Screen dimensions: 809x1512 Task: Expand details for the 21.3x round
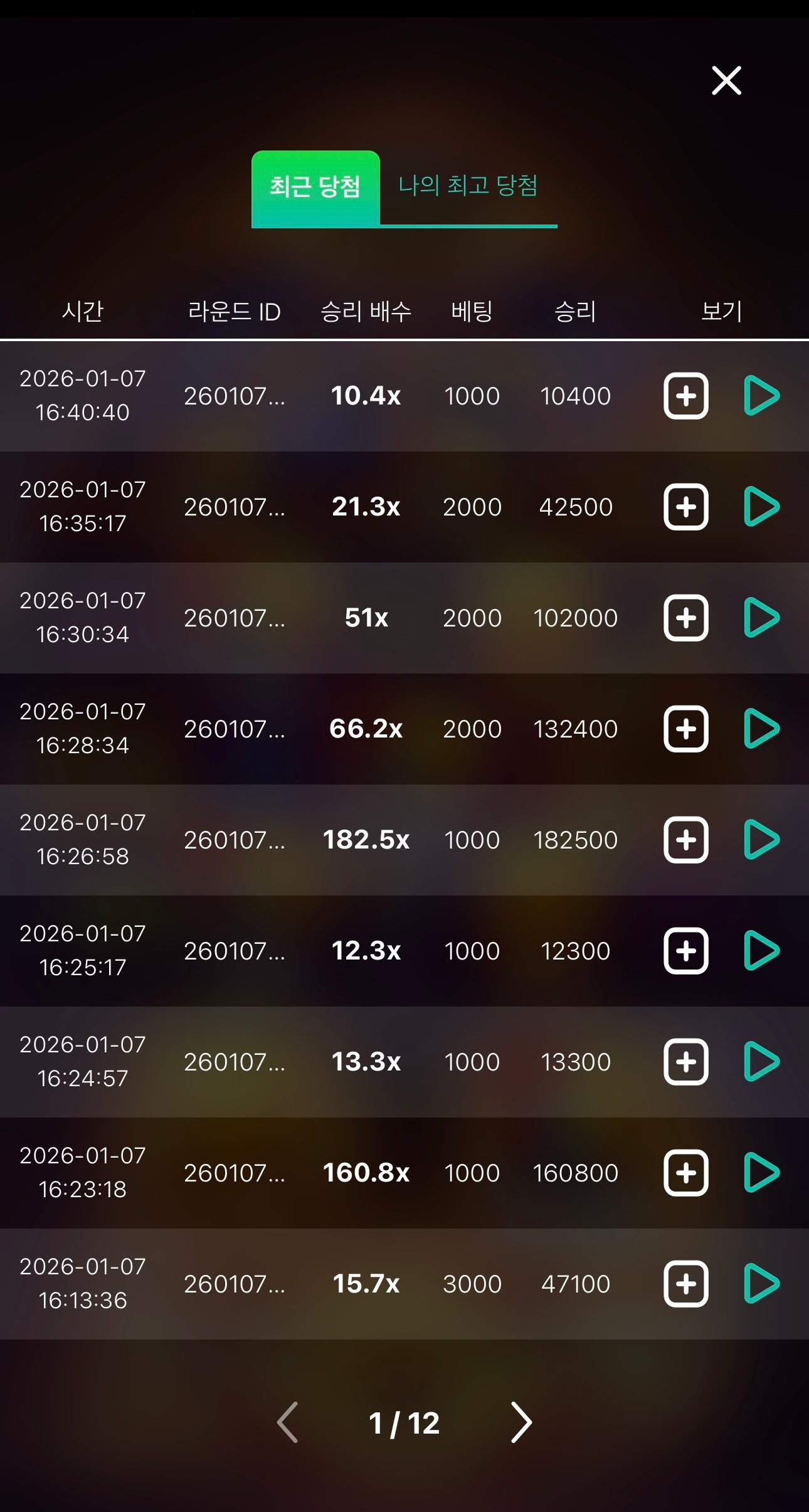(x=685, y=507)
